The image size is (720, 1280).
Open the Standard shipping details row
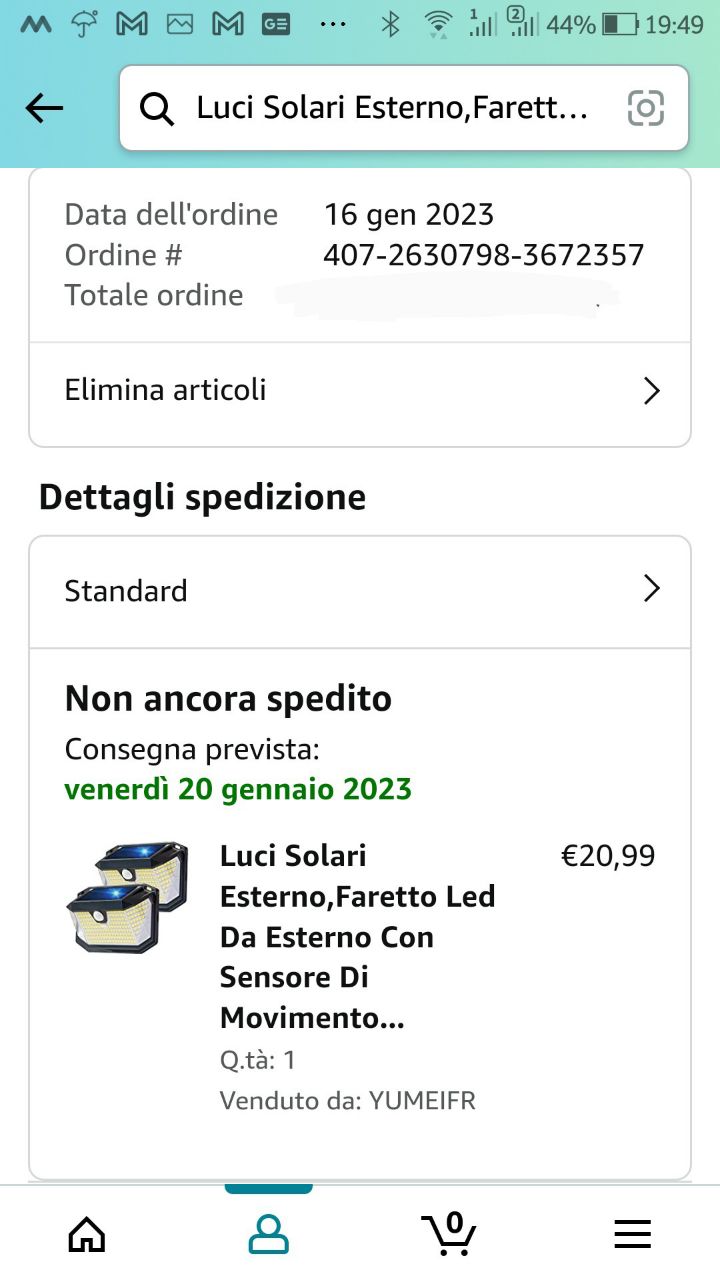pyautogui.click(x=360, y=590)
